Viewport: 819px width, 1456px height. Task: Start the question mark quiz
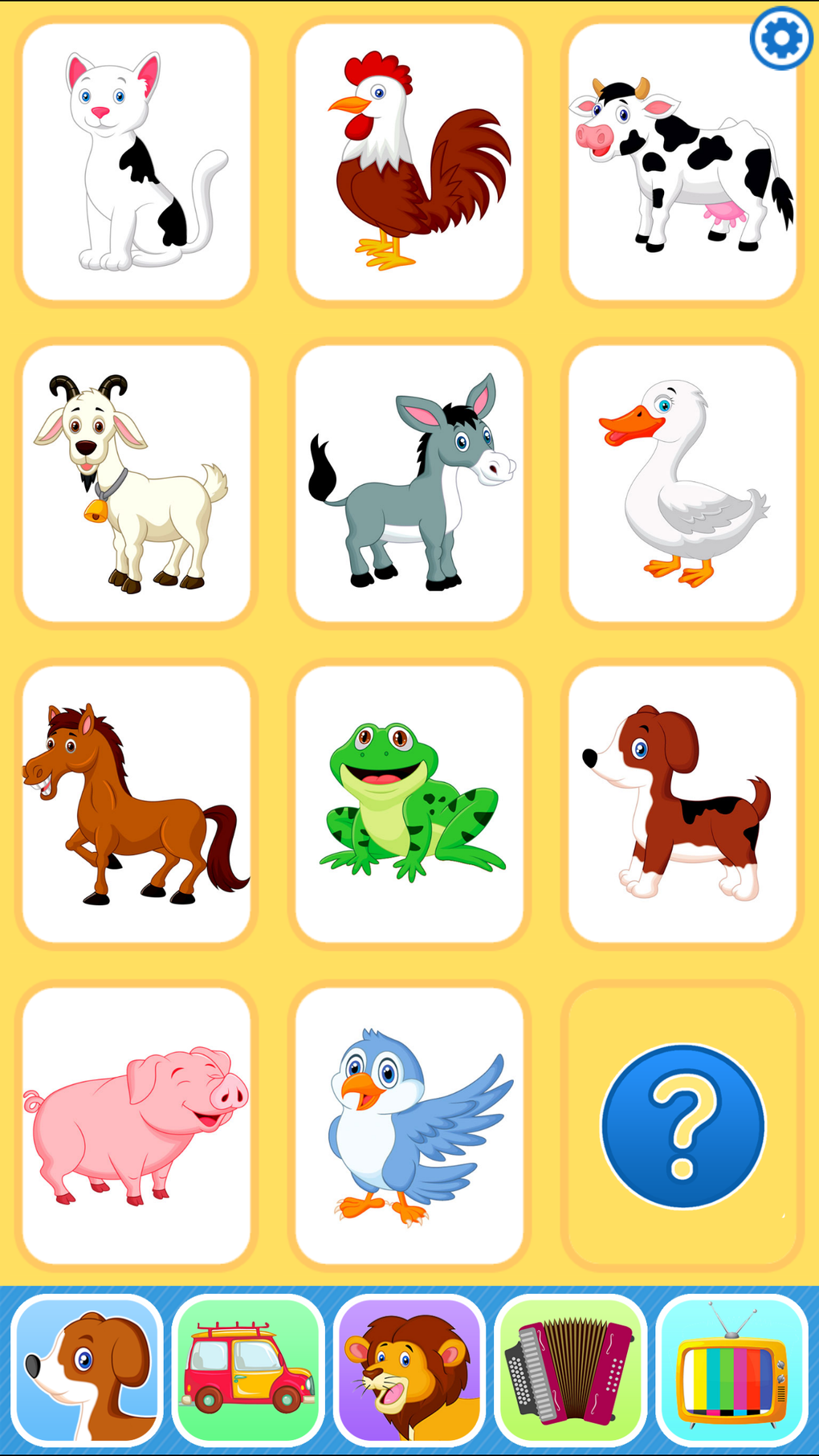pos(682,1126)
